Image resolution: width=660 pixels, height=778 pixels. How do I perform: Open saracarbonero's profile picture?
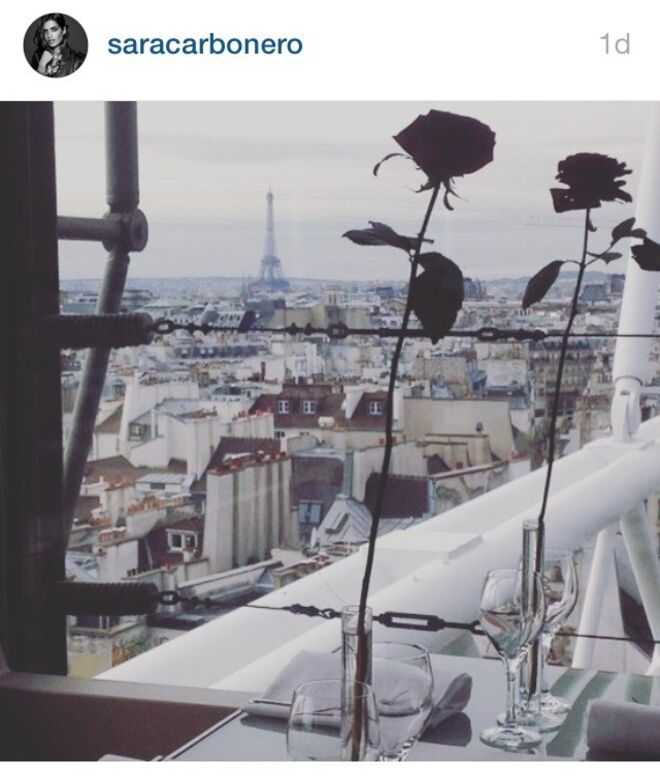(x=56, y=45)
